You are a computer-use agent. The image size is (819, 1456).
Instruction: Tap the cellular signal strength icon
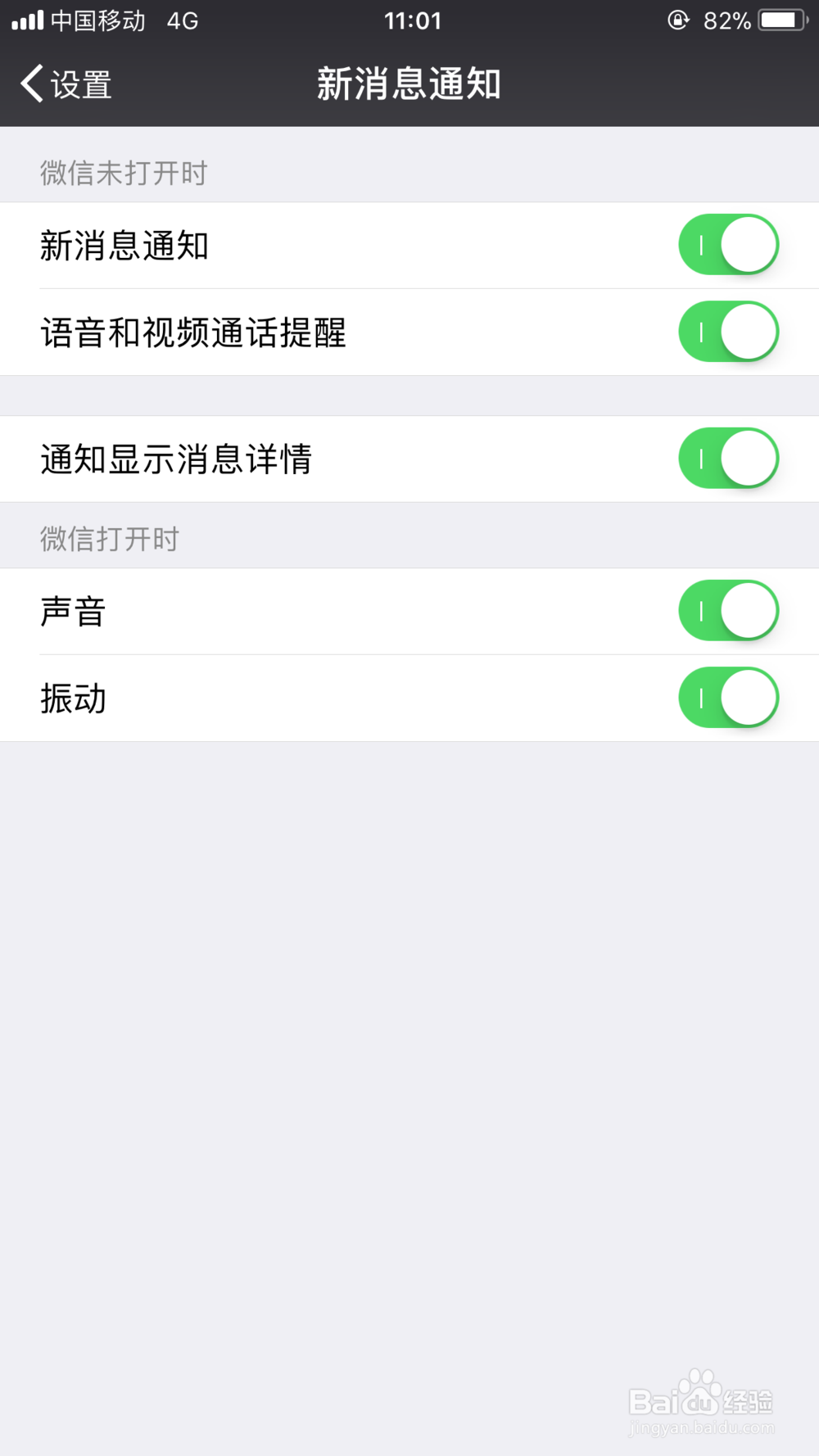25,20
